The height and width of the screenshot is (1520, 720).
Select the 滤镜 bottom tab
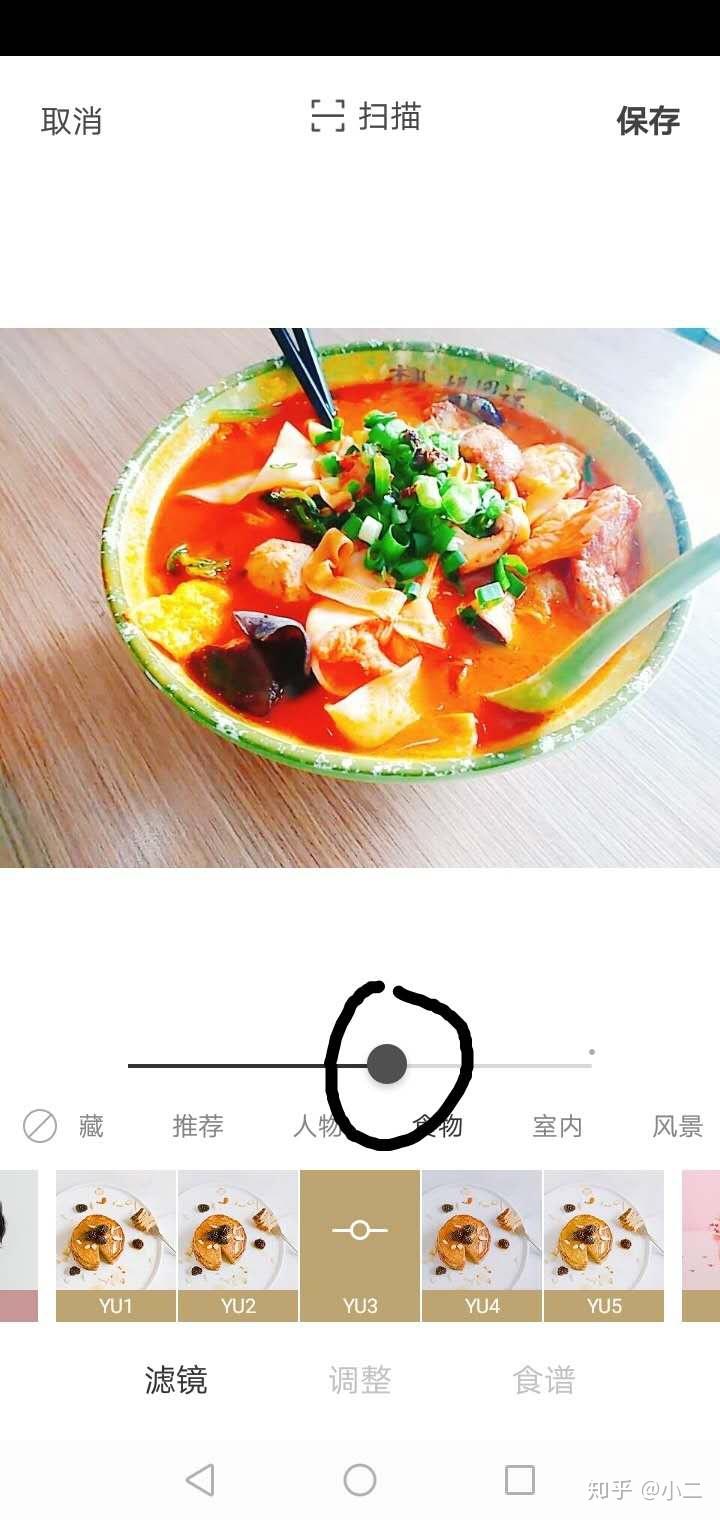pyautogui.click(x=176, y=1380)
